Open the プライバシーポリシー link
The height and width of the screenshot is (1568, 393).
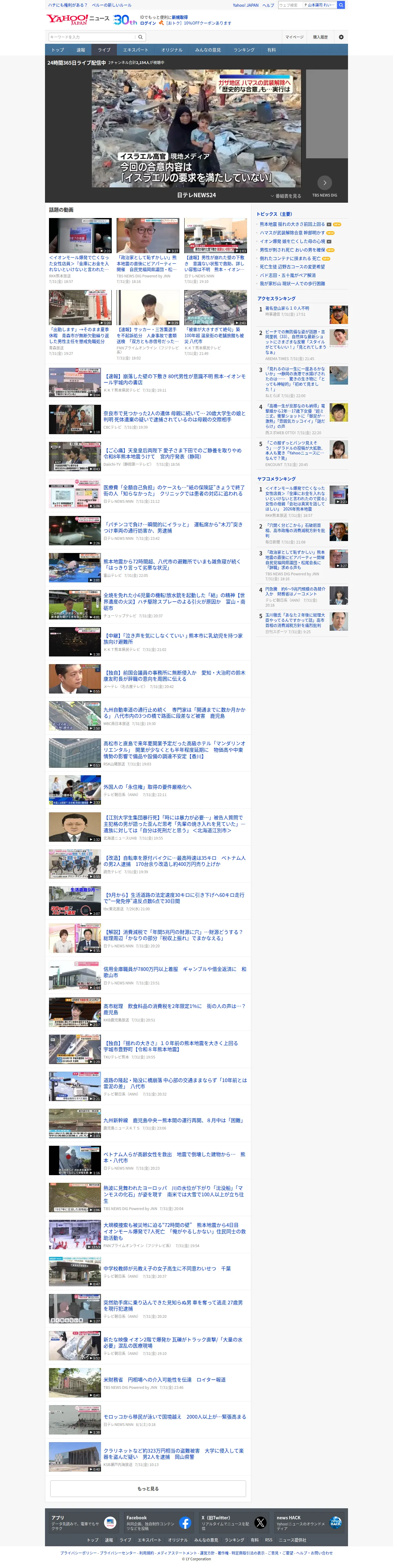coord(78,1553)
